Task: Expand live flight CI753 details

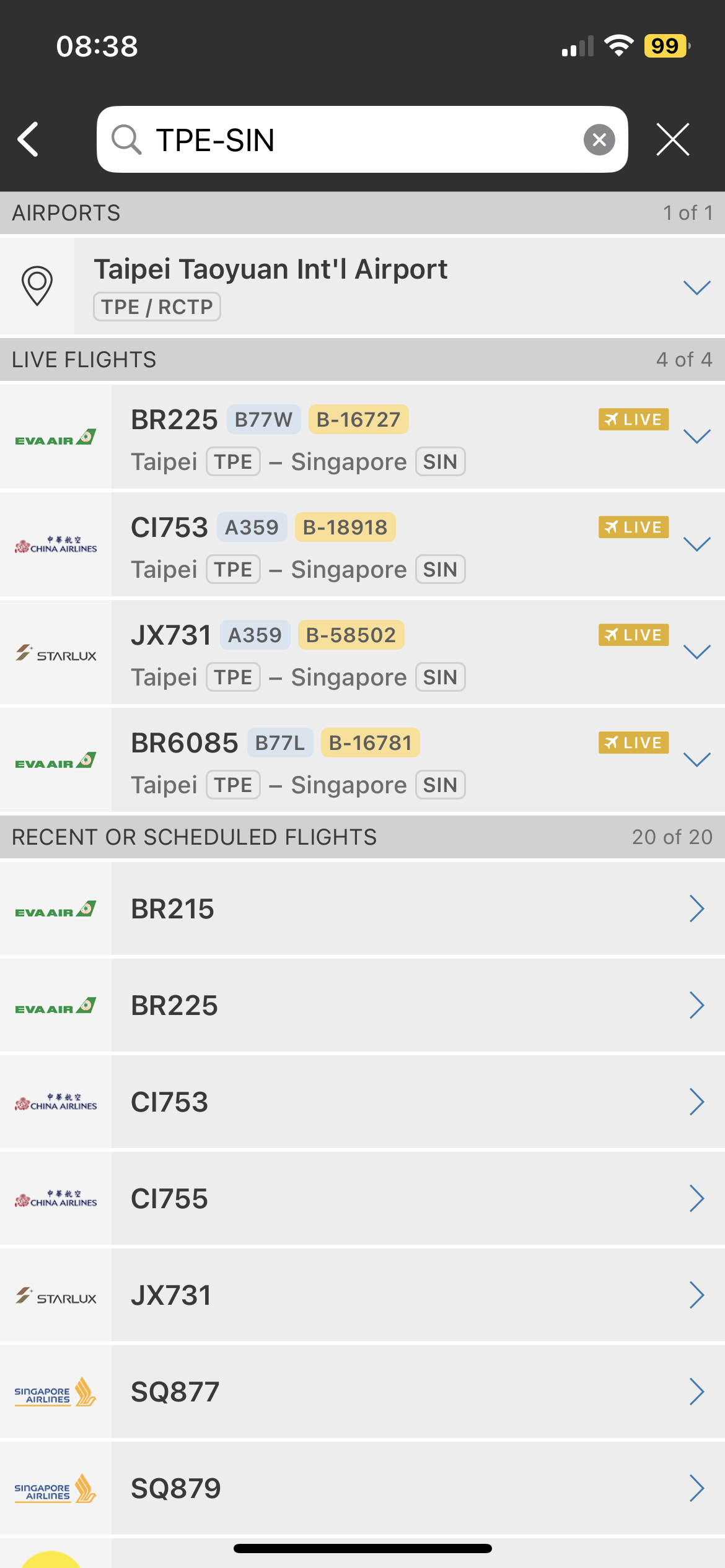Action: [696, 544]
